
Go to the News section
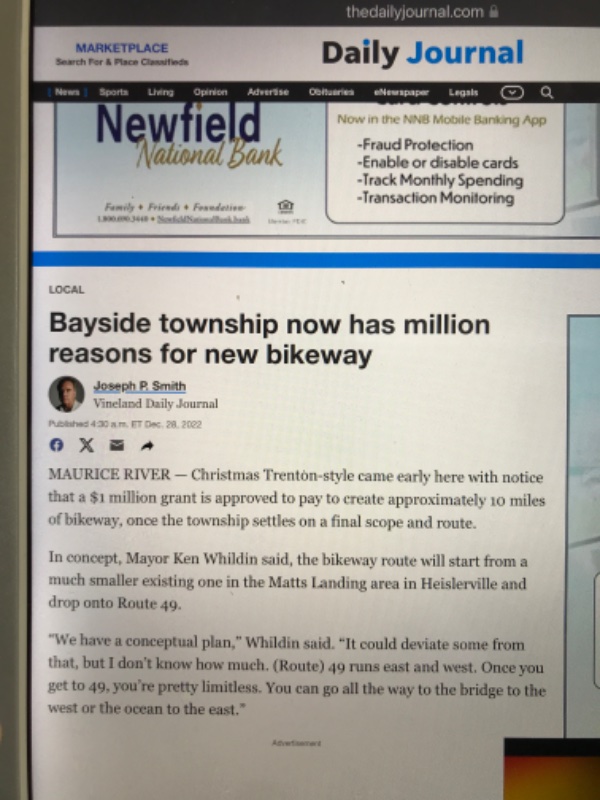click(67, 92)
